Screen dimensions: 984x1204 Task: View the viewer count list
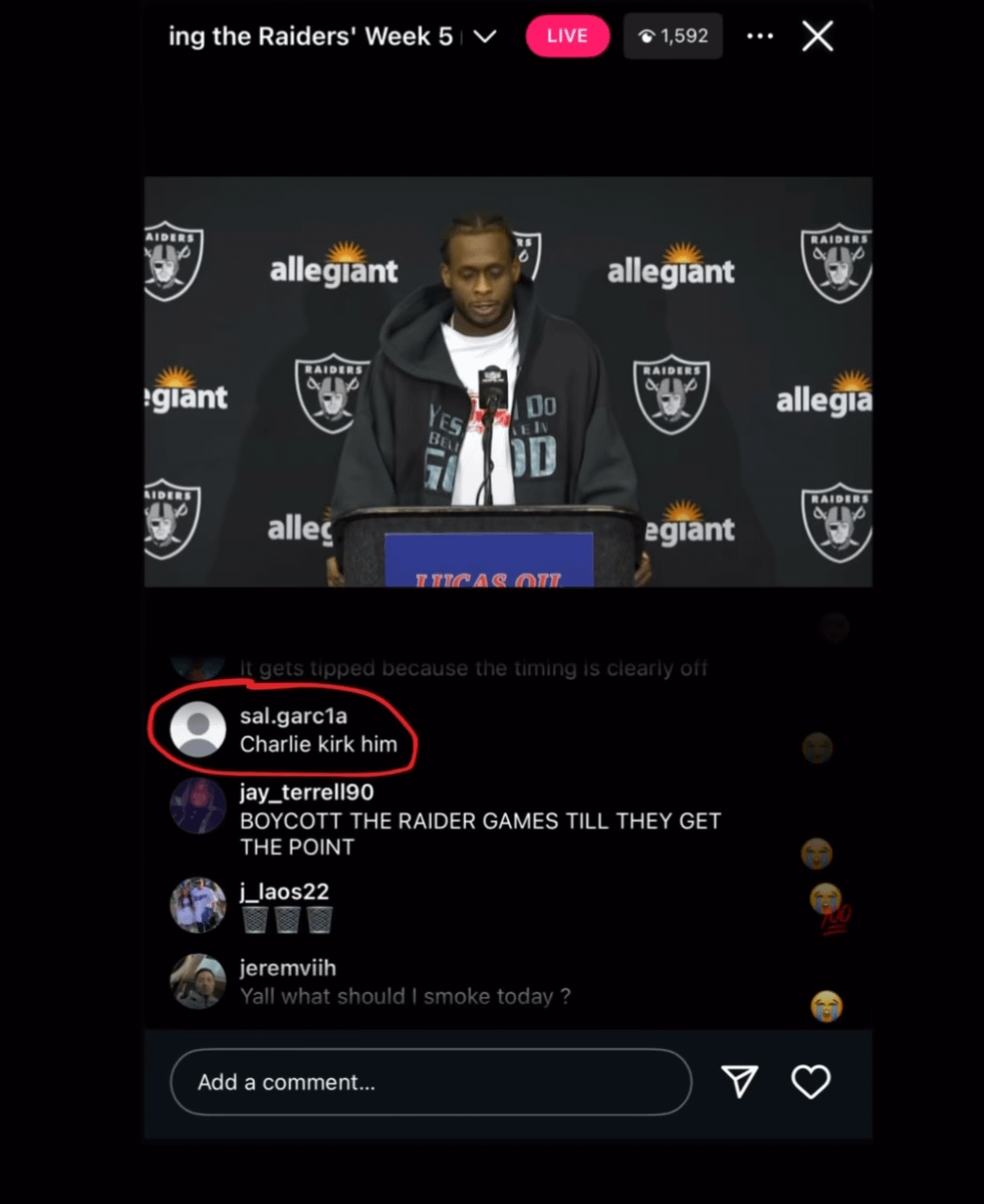pos(673,37)
